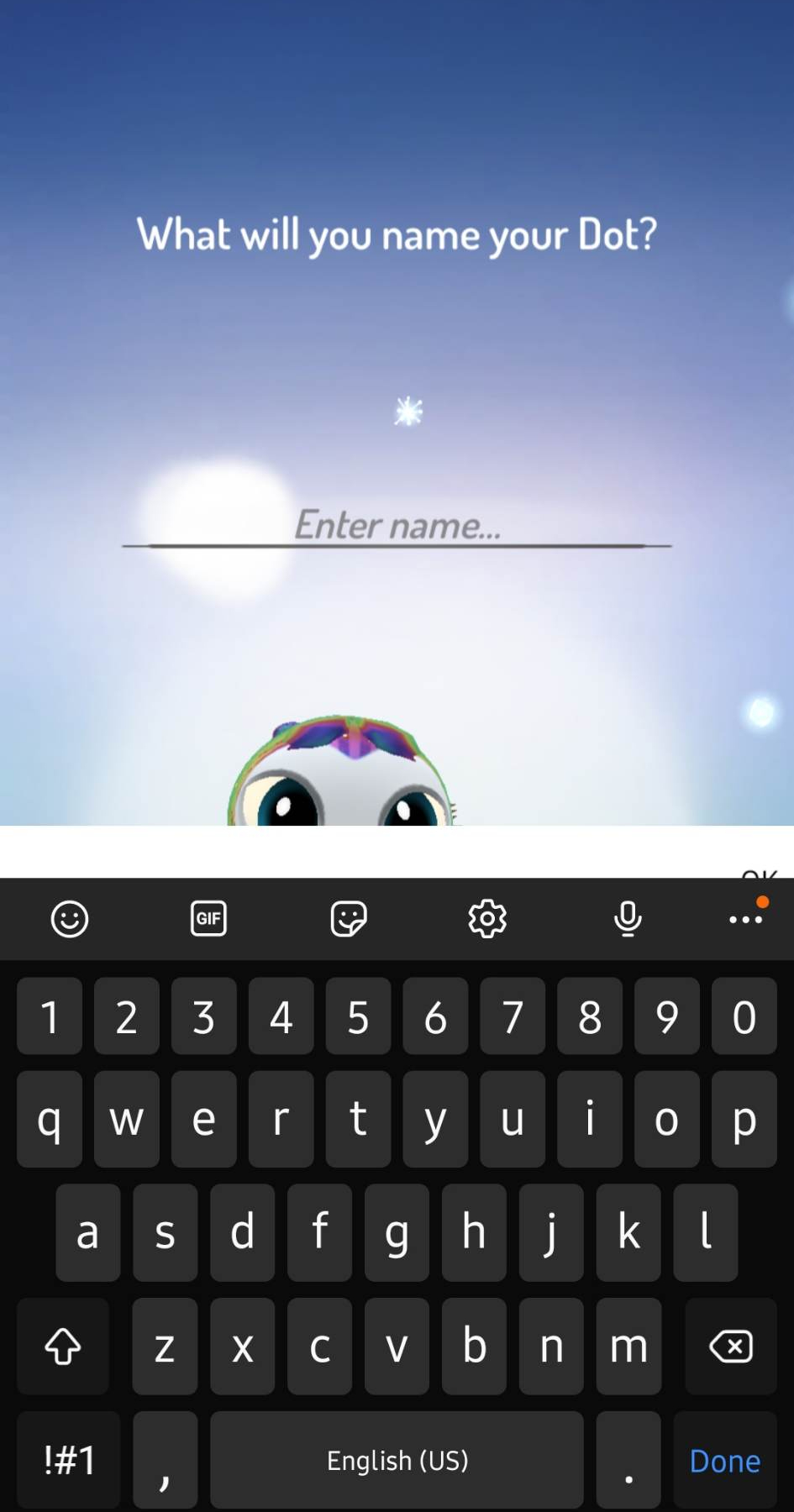Open the GIF keyboard panel
Image resolution: width=794 pixels, height=1512 pixels.
point(208,918)
